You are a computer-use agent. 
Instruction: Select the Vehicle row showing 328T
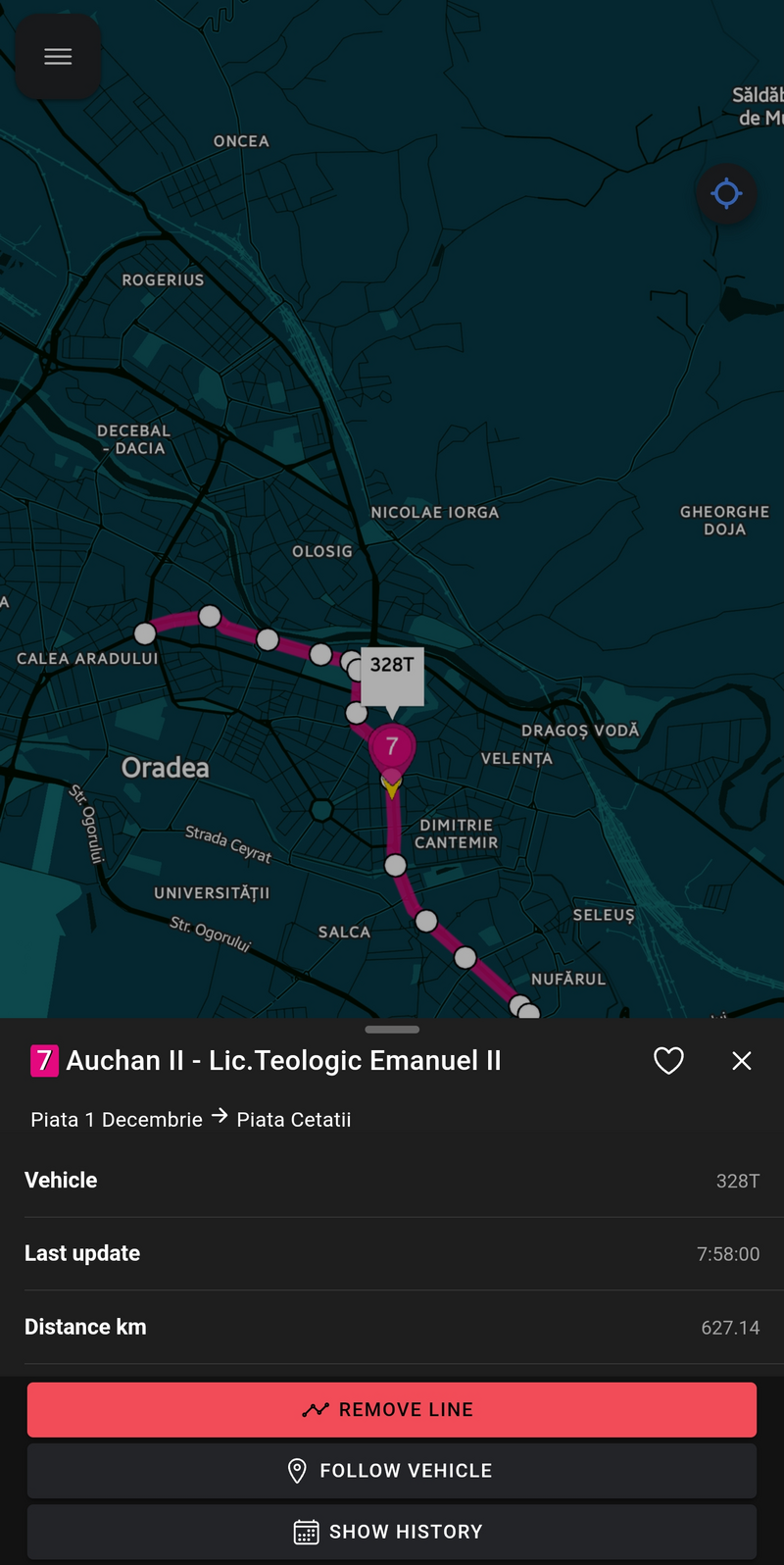[x=392, y=1180]
